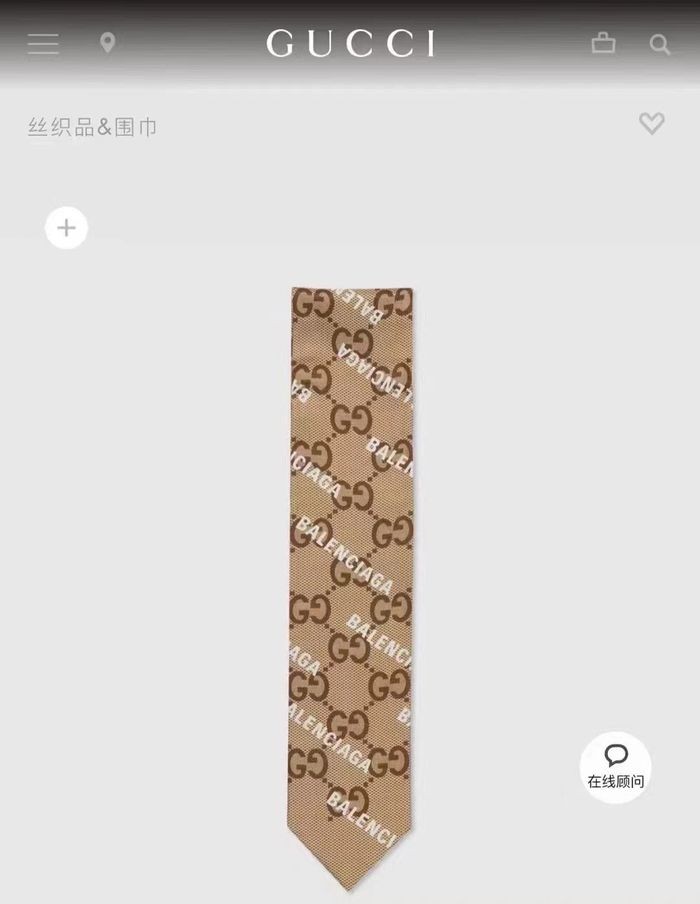The width and height of the screenshot is (700, 904).
Task: Open the 丝织品&围巾 category link
Action: pyautogui.click(x=92, y=127)
